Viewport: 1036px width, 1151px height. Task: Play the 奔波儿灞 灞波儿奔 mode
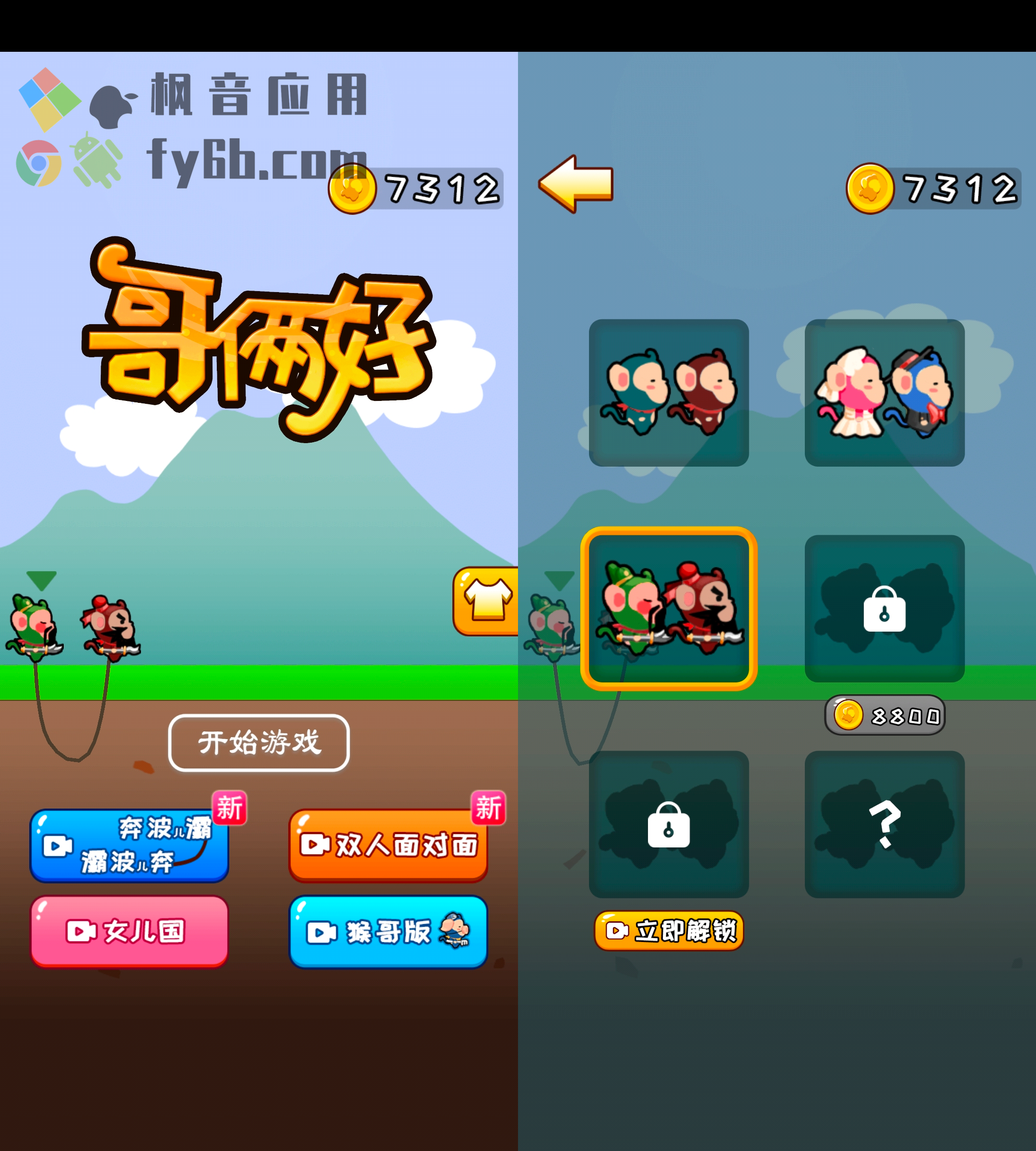click(x=129, y=846)
